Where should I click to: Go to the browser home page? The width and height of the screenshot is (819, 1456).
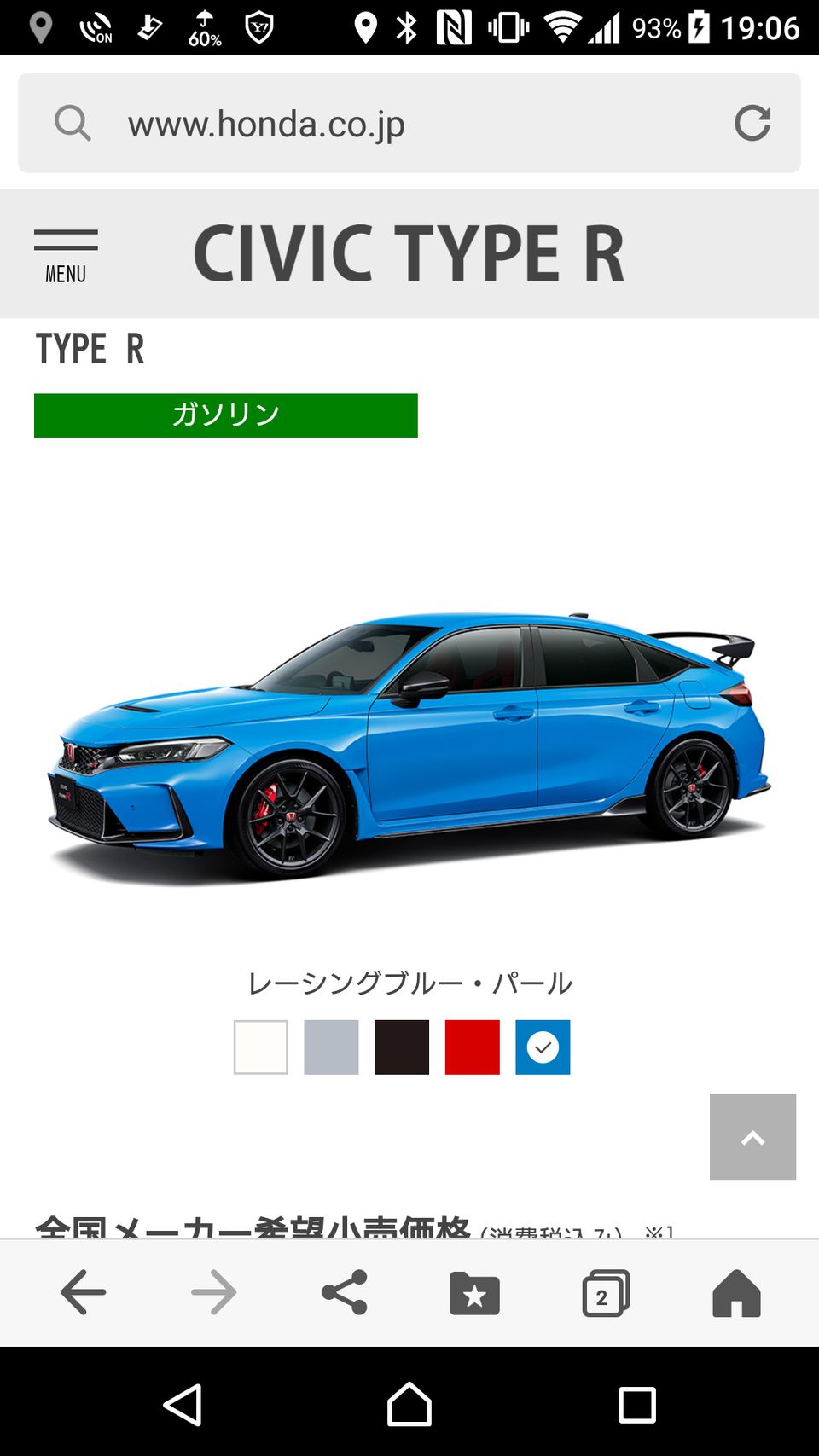[736, 1293]
